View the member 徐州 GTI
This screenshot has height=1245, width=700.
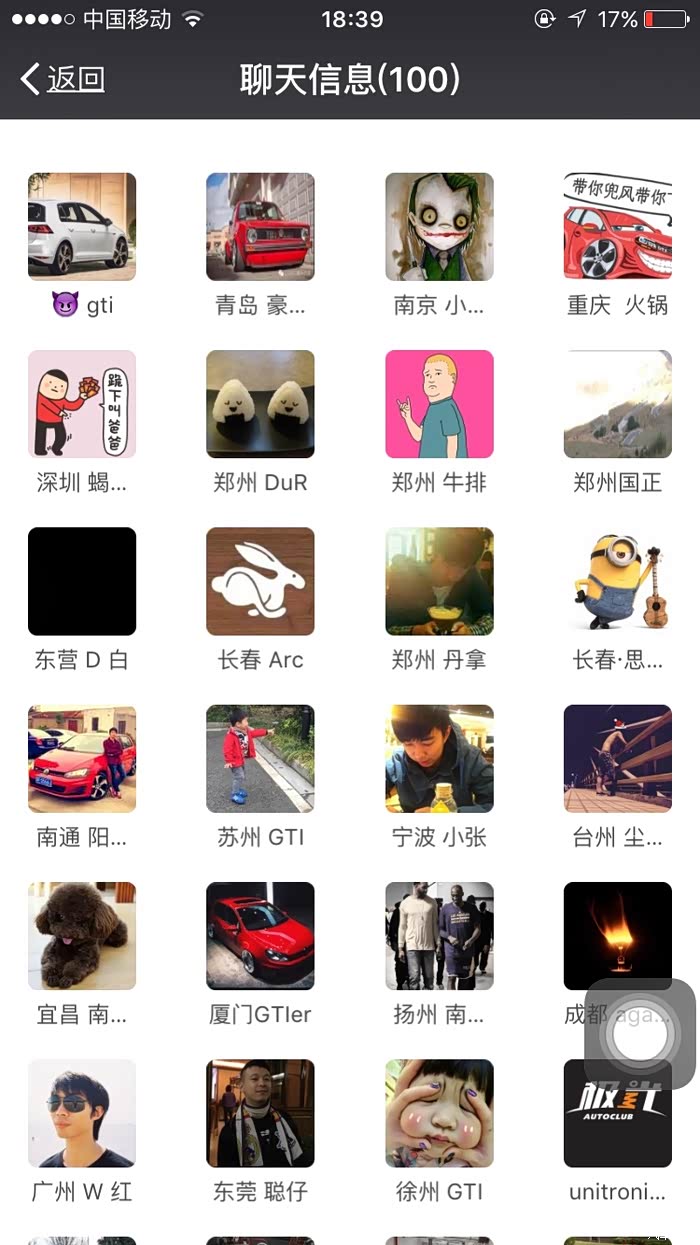(439, 1113)
